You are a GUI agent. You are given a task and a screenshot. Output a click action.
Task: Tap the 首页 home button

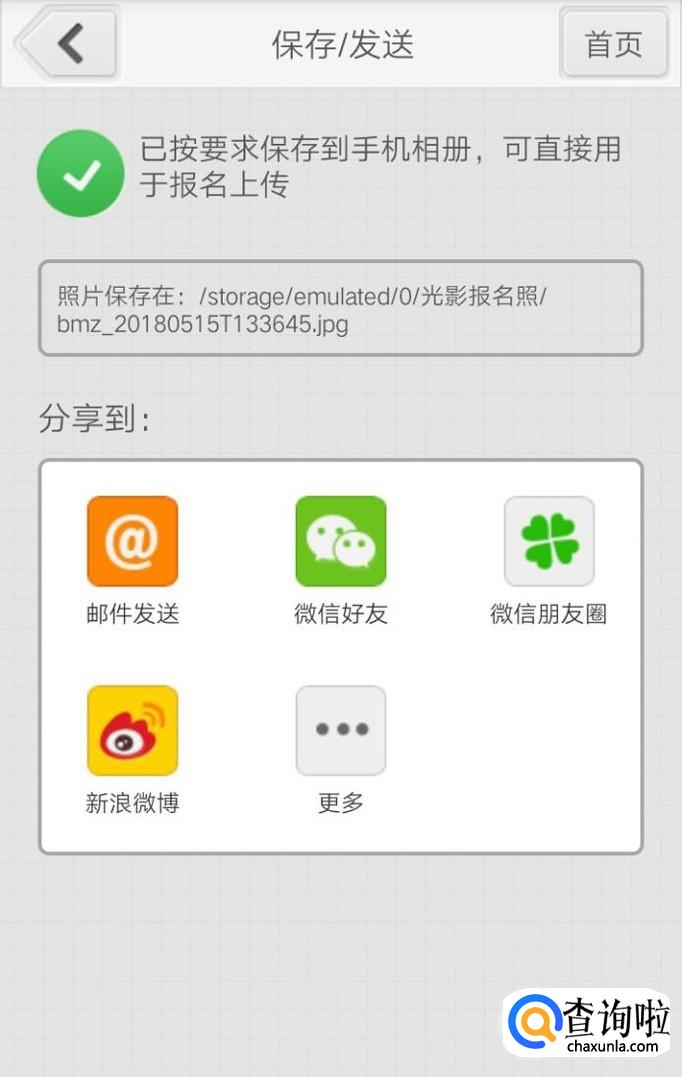tap(613, 44)
